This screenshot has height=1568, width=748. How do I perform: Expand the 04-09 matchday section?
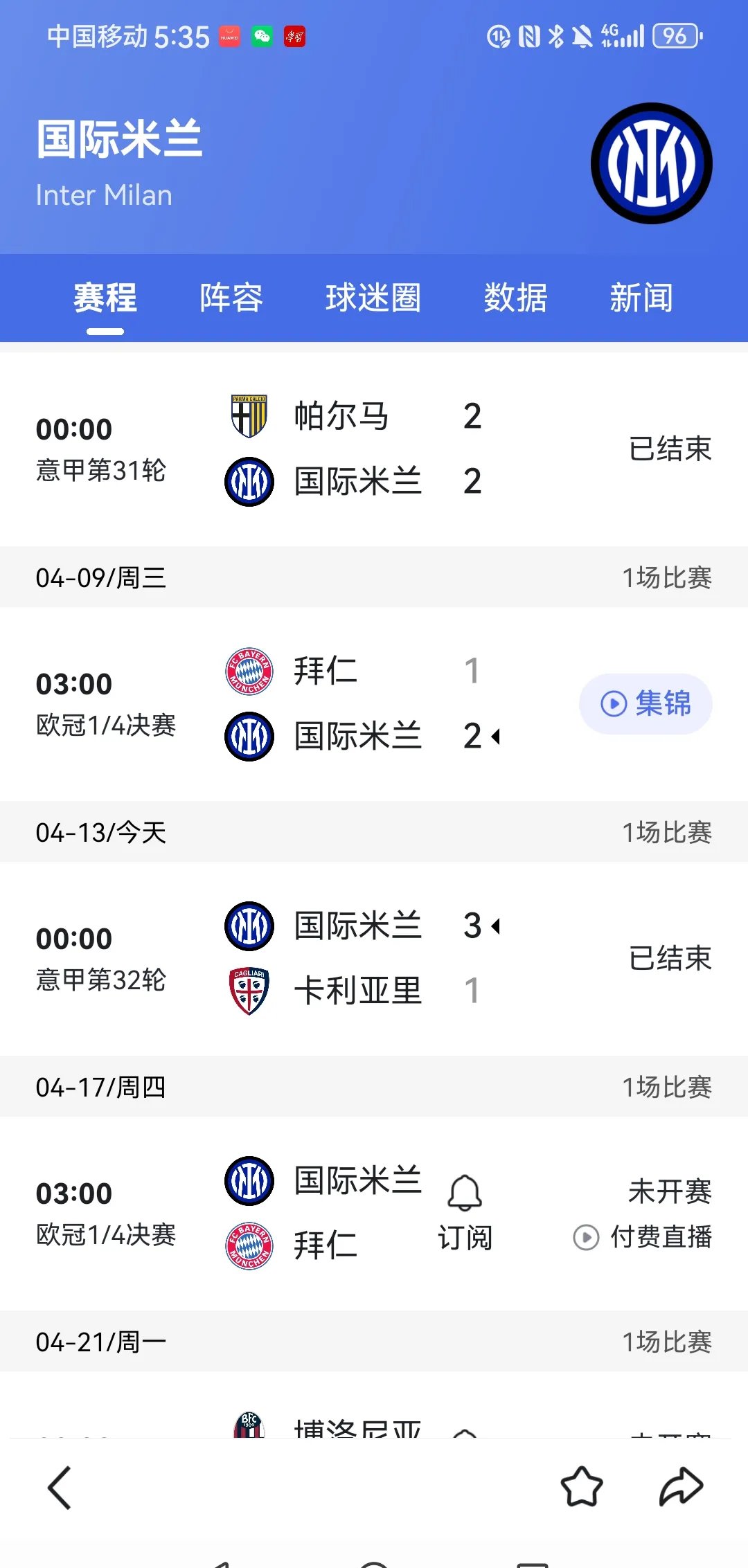click(374, 577)
